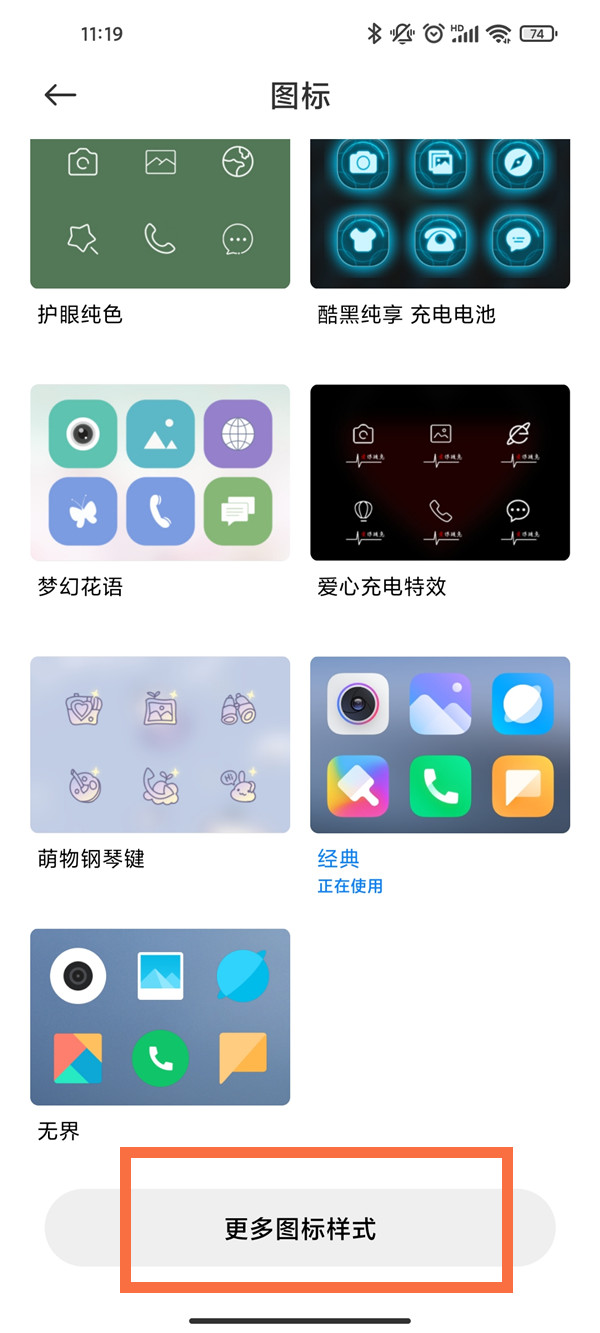Go back from the 图标 page
600x1333 pixels.
pyautogui.click(x=60, y=95)
